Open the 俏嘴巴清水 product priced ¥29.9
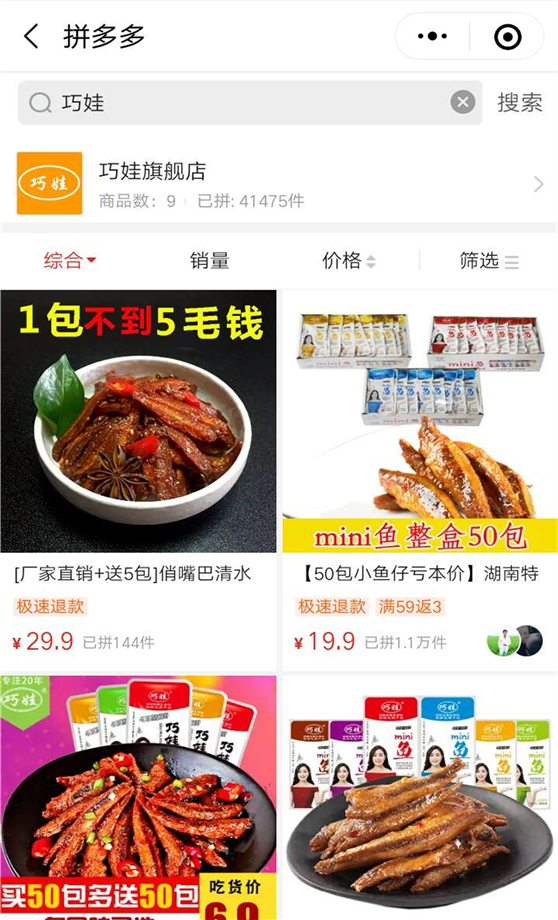 138,479
